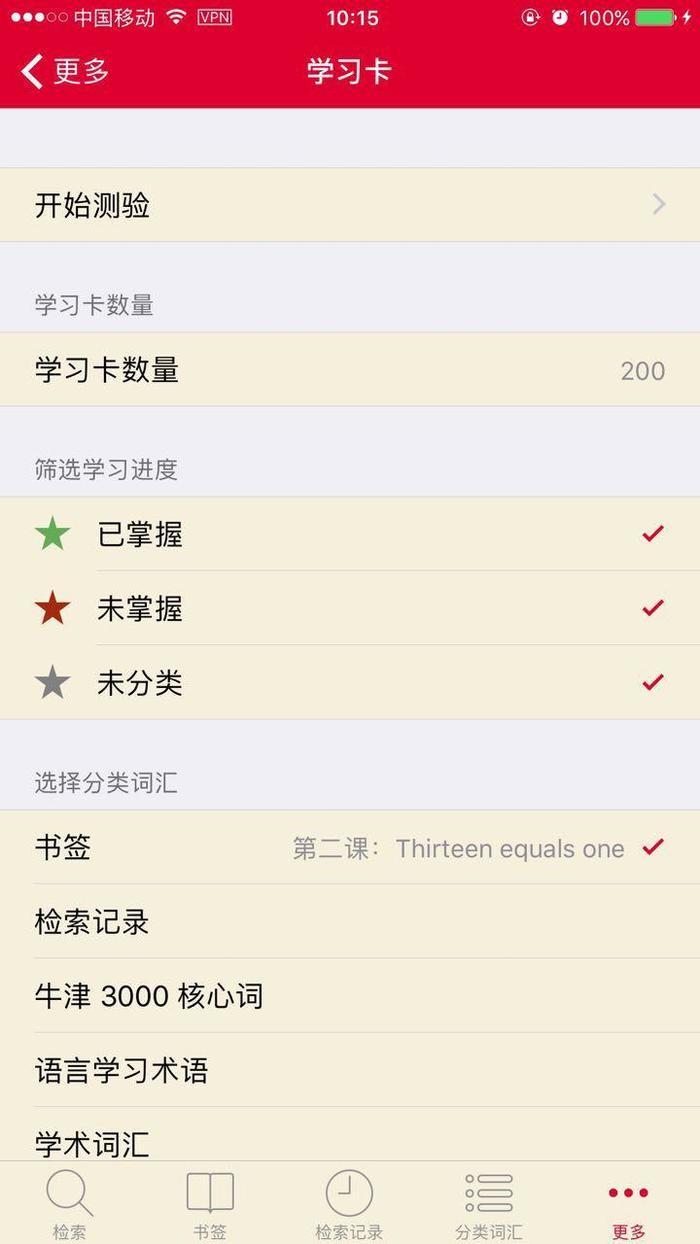Deselect the 书签 vocabulary category
The height and width of the screenshot is (1244, 700).
pos(350,848)
